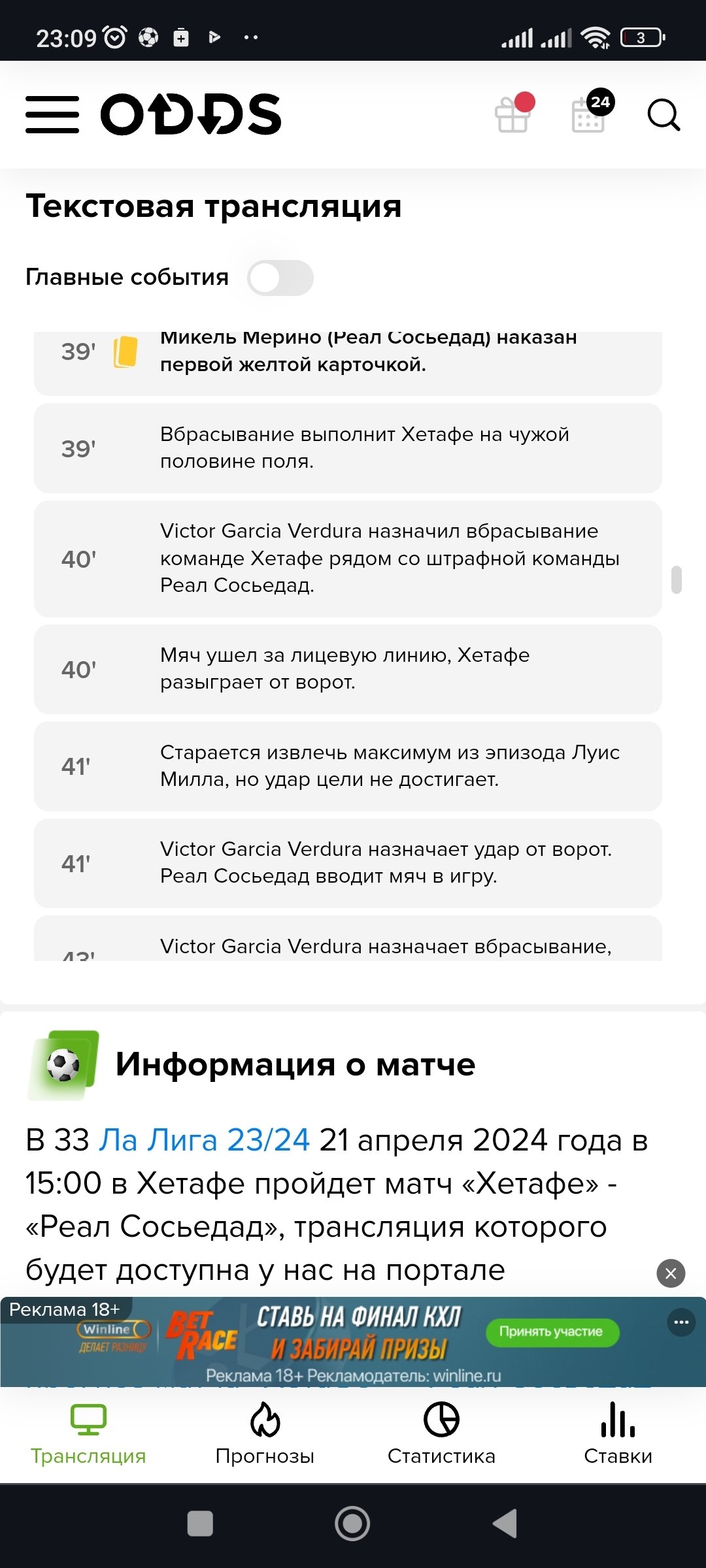Switch to the Статистика tab
706x1568 pixels.
(x=441, y=1433)
